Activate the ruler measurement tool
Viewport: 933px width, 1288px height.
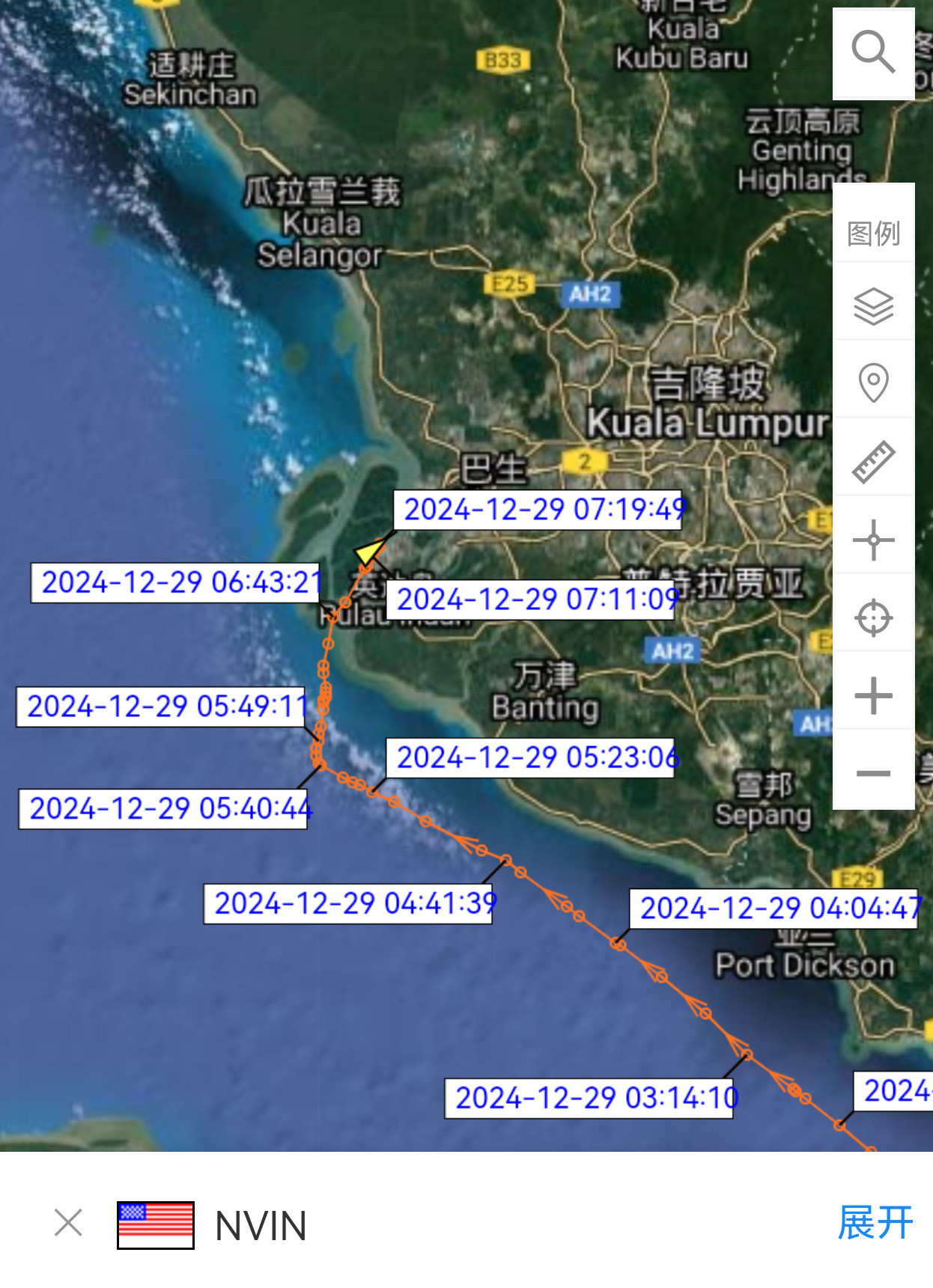click(x=873, y=461)
